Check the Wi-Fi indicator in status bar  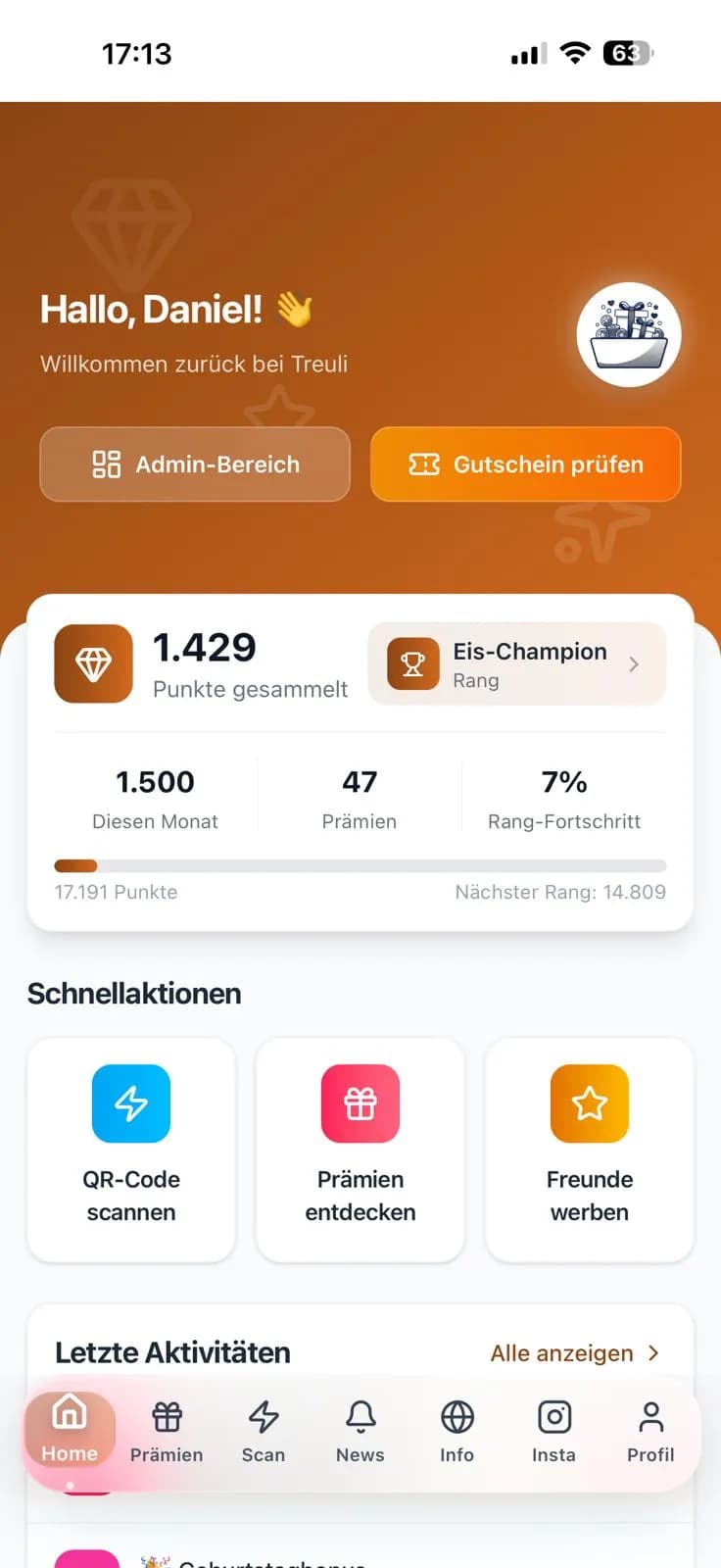574,54
